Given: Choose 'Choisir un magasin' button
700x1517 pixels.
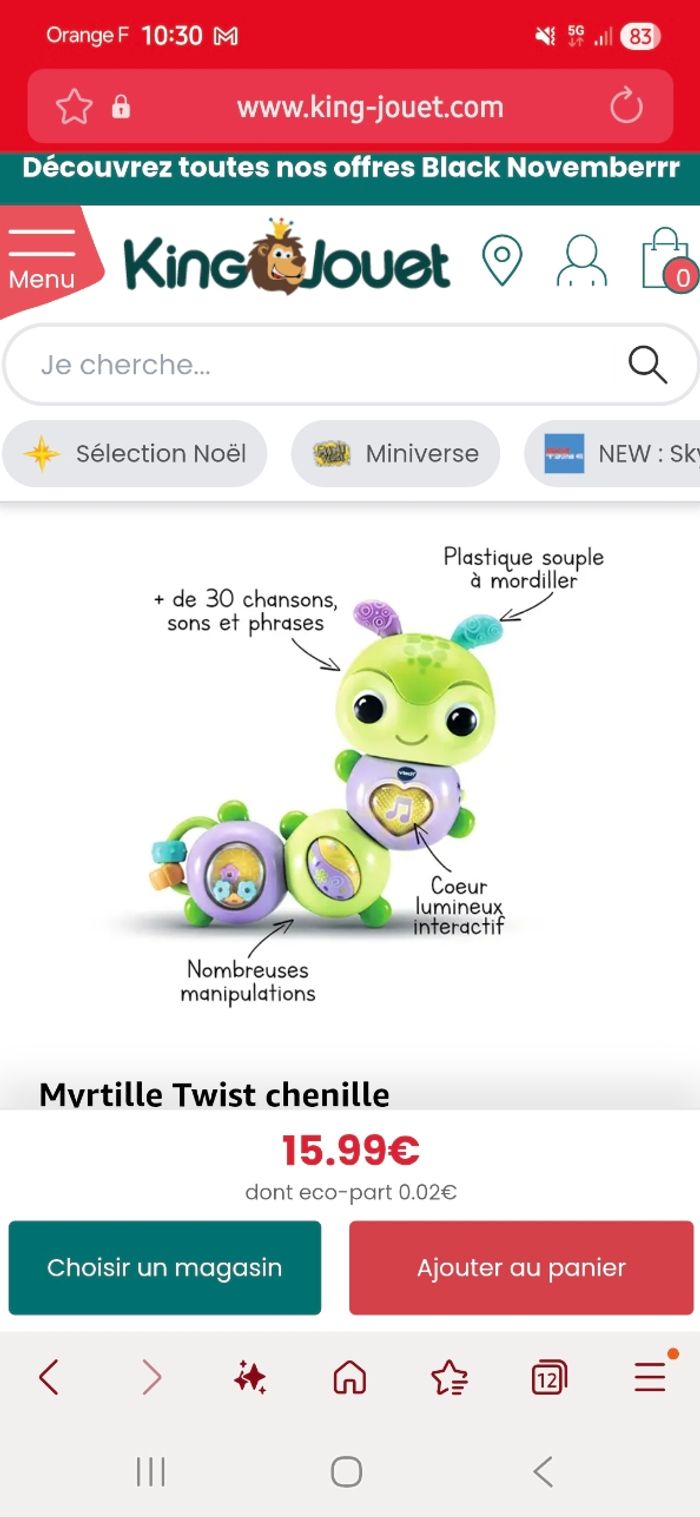Looking at the screenshot, I should tap(165, 1268).
